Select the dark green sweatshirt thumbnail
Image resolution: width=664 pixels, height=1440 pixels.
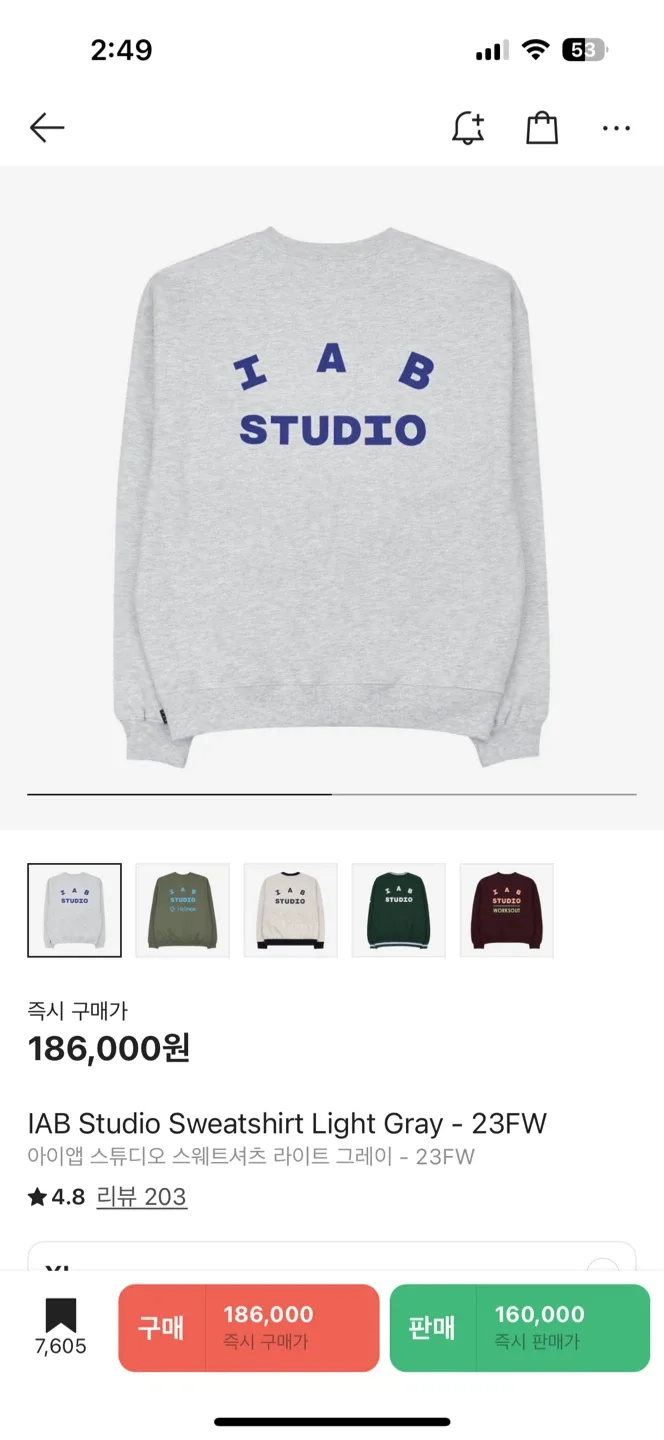pos(398,910)
